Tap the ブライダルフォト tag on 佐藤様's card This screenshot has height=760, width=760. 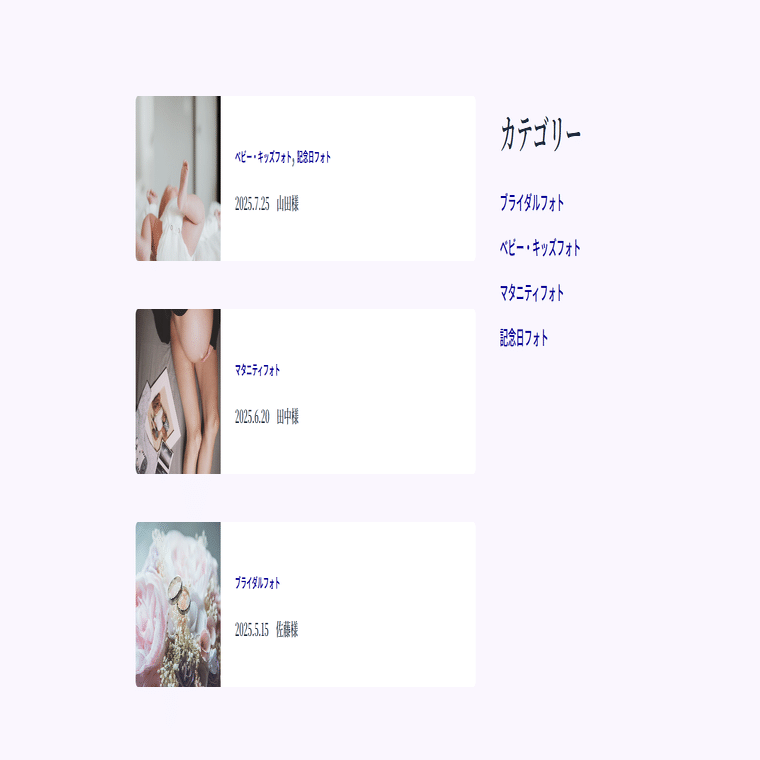click(257, 583)
